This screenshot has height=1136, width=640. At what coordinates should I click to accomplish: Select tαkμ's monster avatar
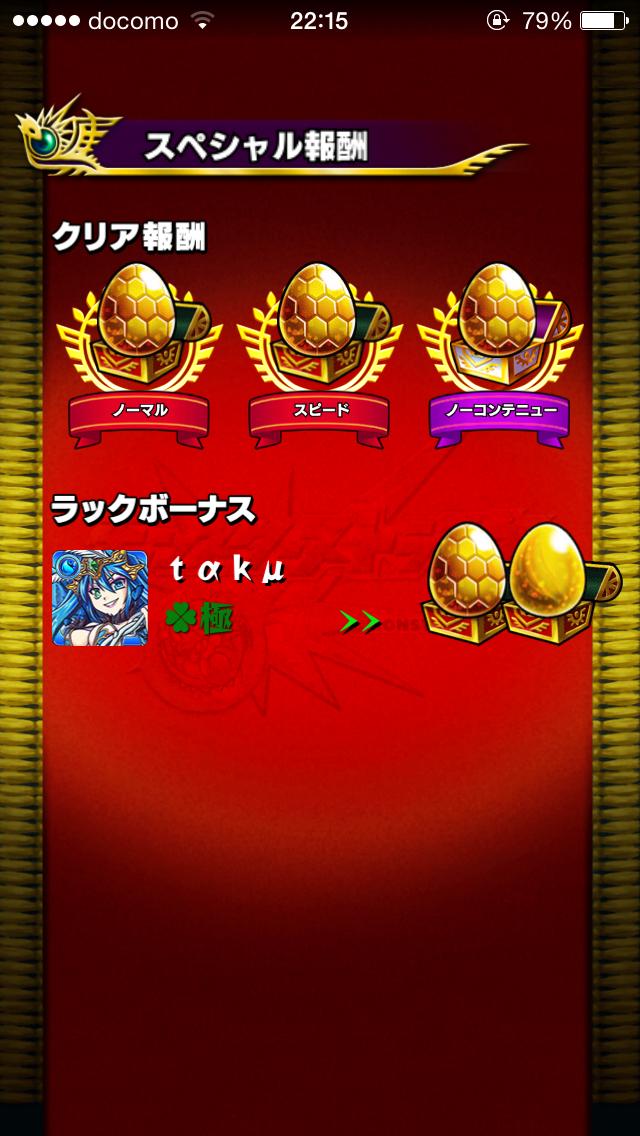pos(100,598)
